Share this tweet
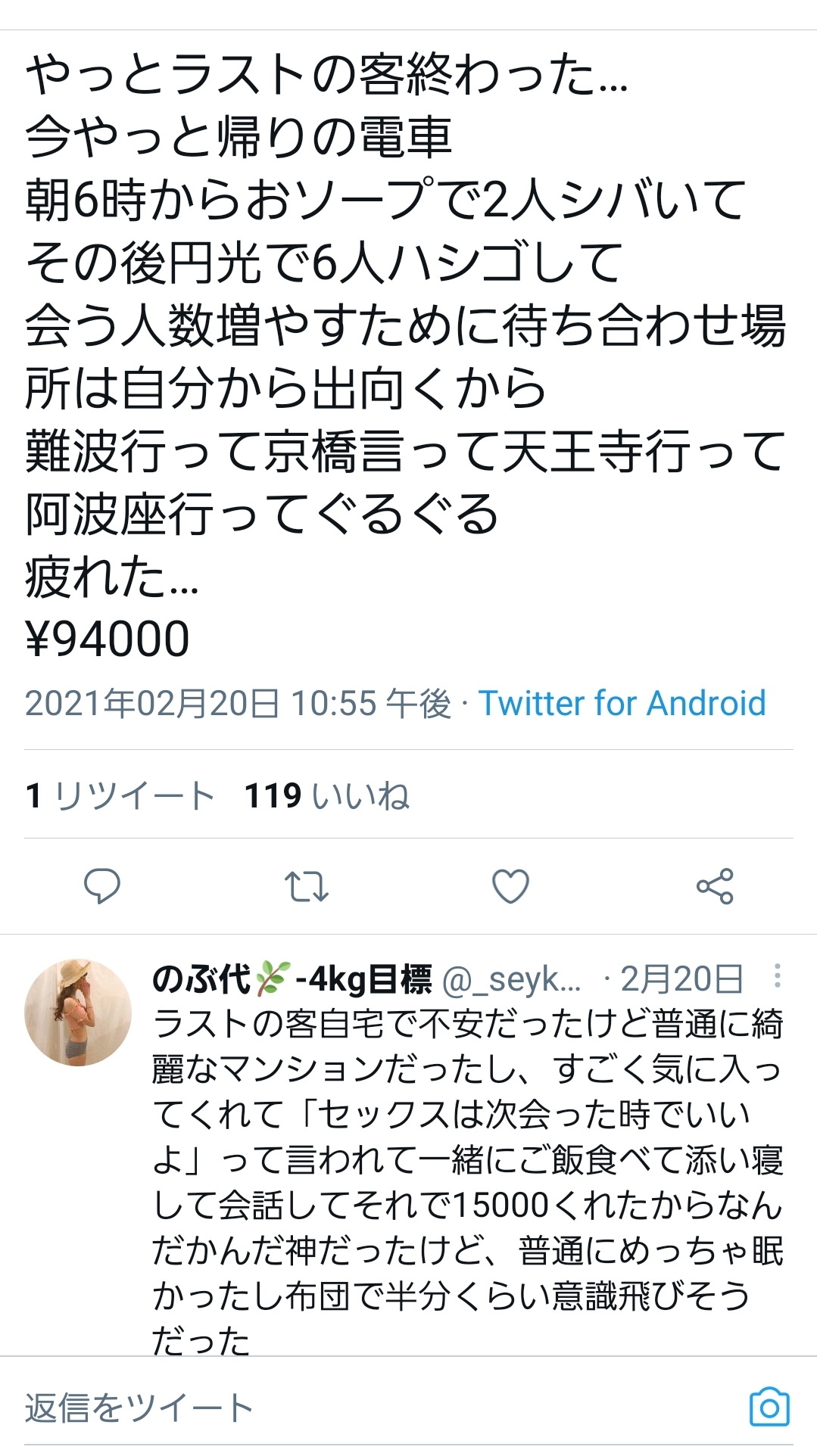817x1456 pixels. tap(715, 886)
